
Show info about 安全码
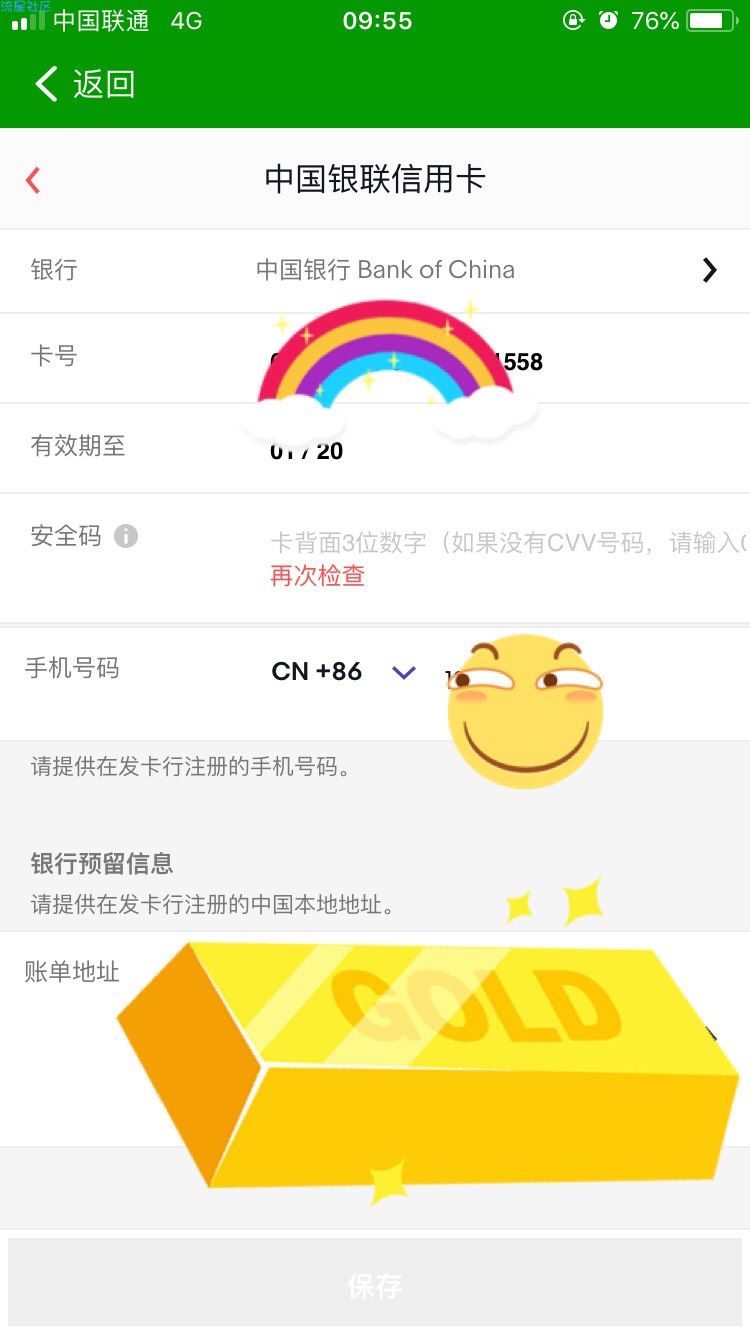point(126,536)
